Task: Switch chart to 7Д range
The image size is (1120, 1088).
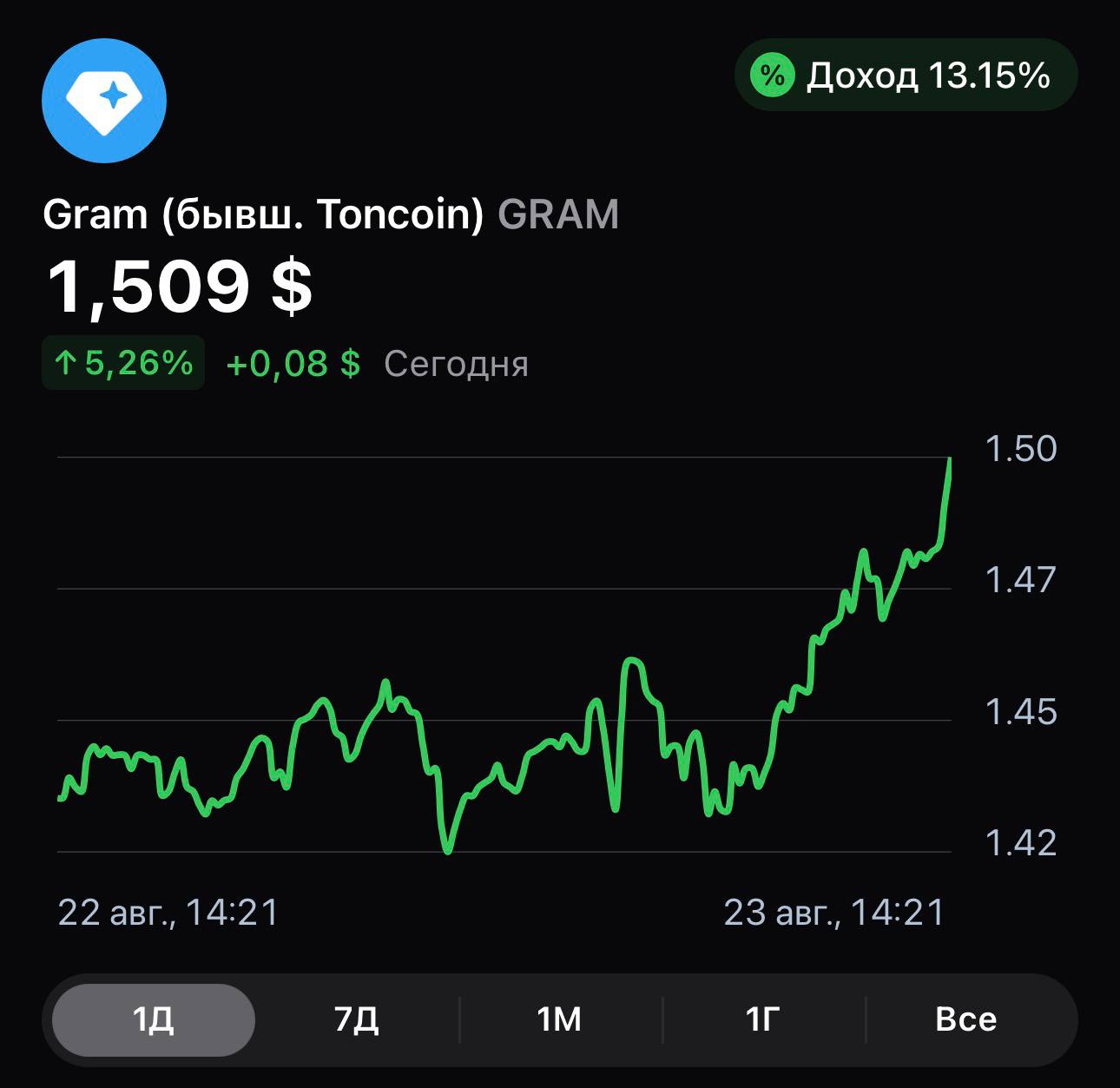Action: tap(357, 1019)
